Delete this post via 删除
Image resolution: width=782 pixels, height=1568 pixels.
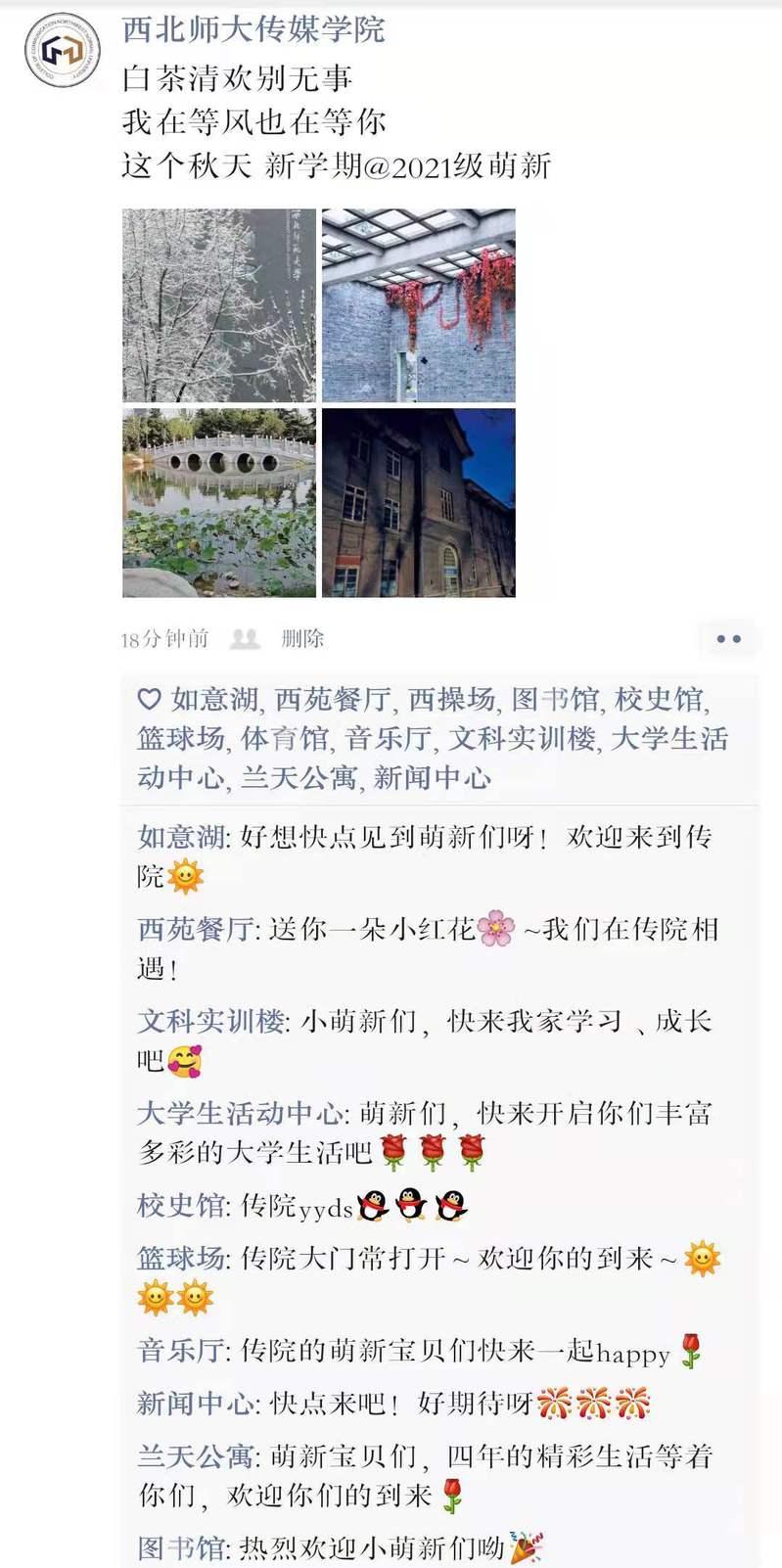pyautogui.click(x=302, y=639)
